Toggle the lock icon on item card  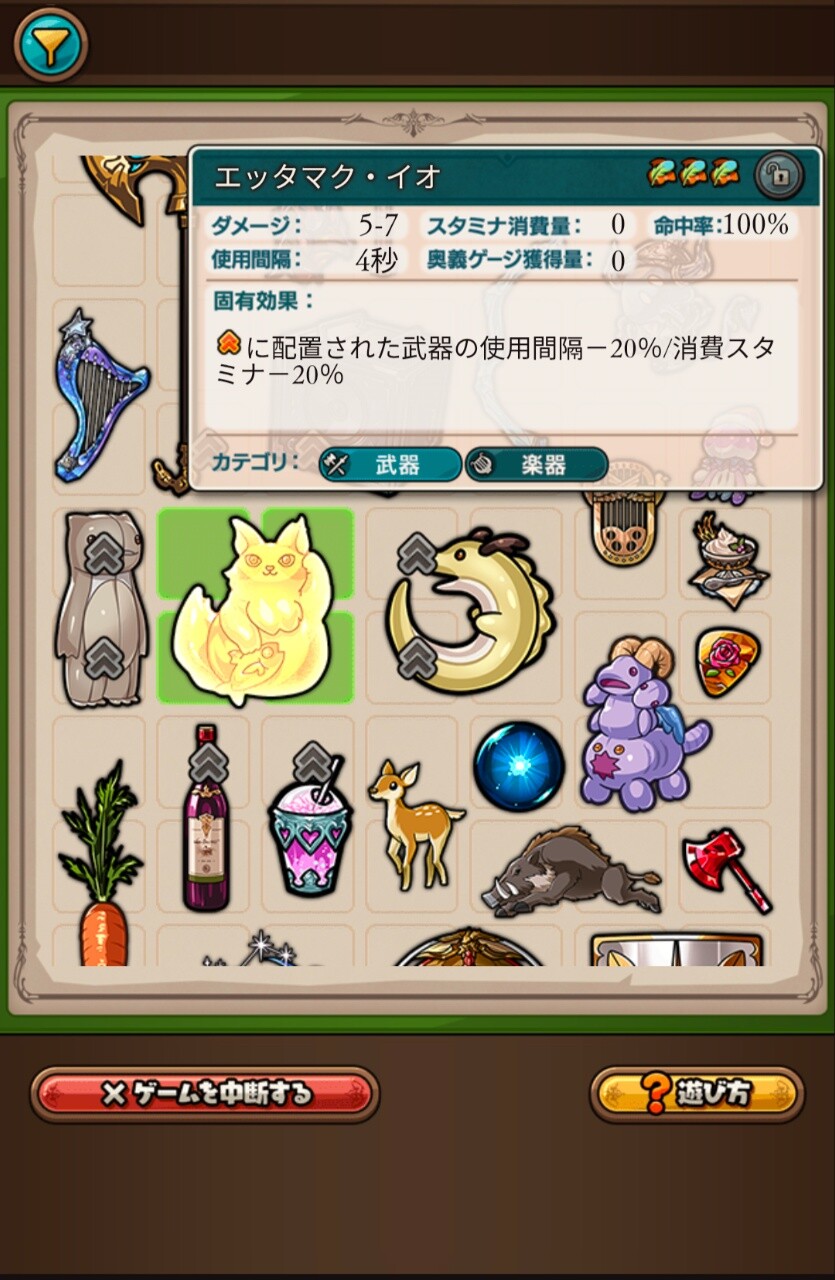tap(777, 176)
